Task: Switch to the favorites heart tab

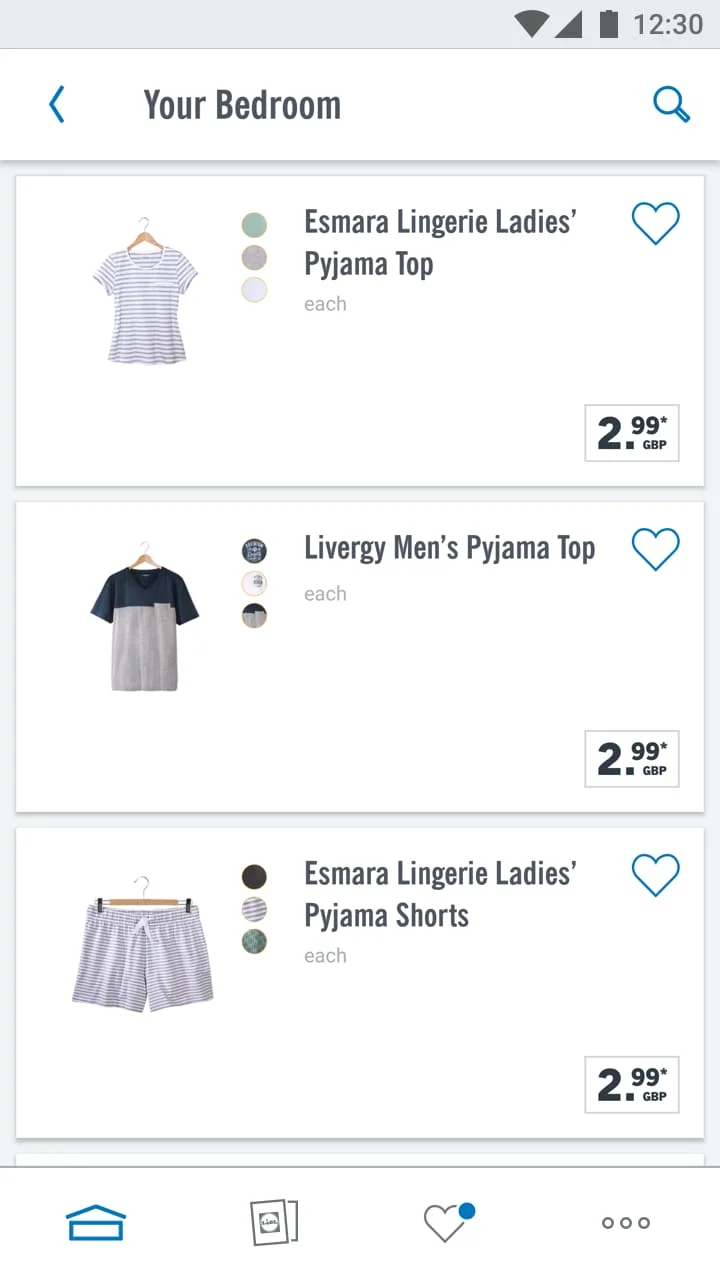Action: click(x=447, y=1222)
